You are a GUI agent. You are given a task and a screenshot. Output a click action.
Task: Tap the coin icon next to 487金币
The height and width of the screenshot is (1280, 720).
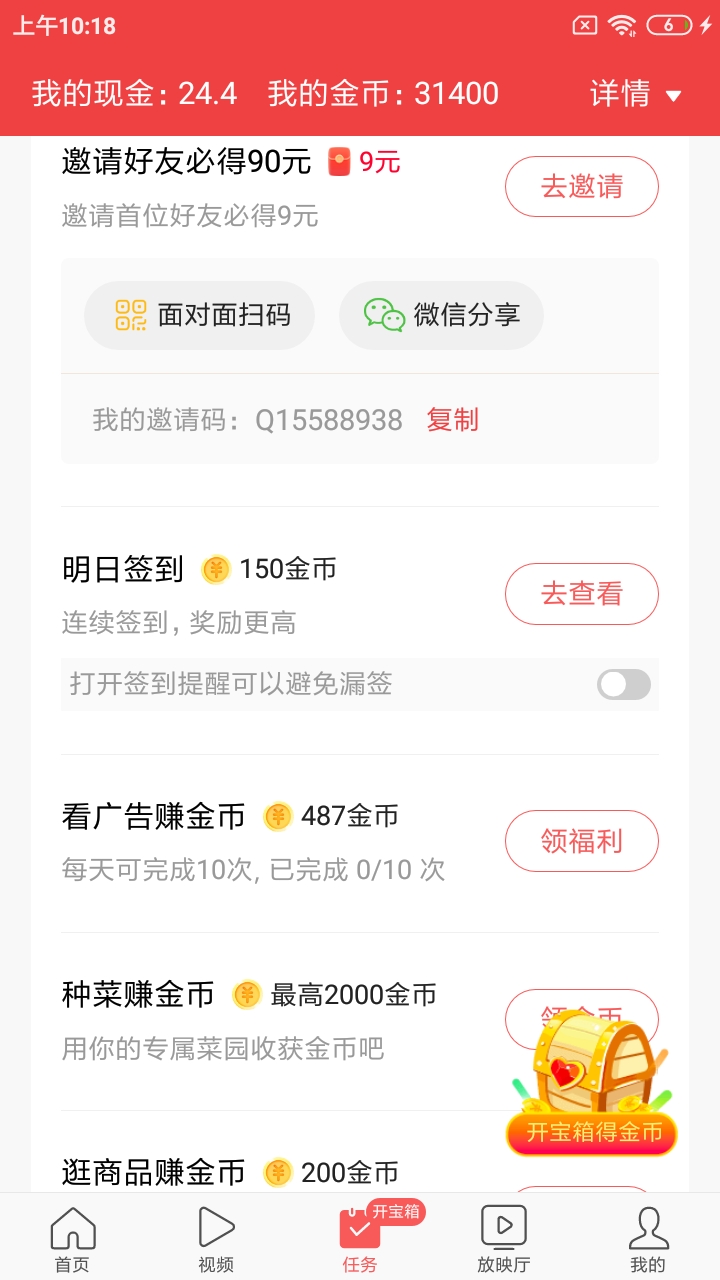277,816
